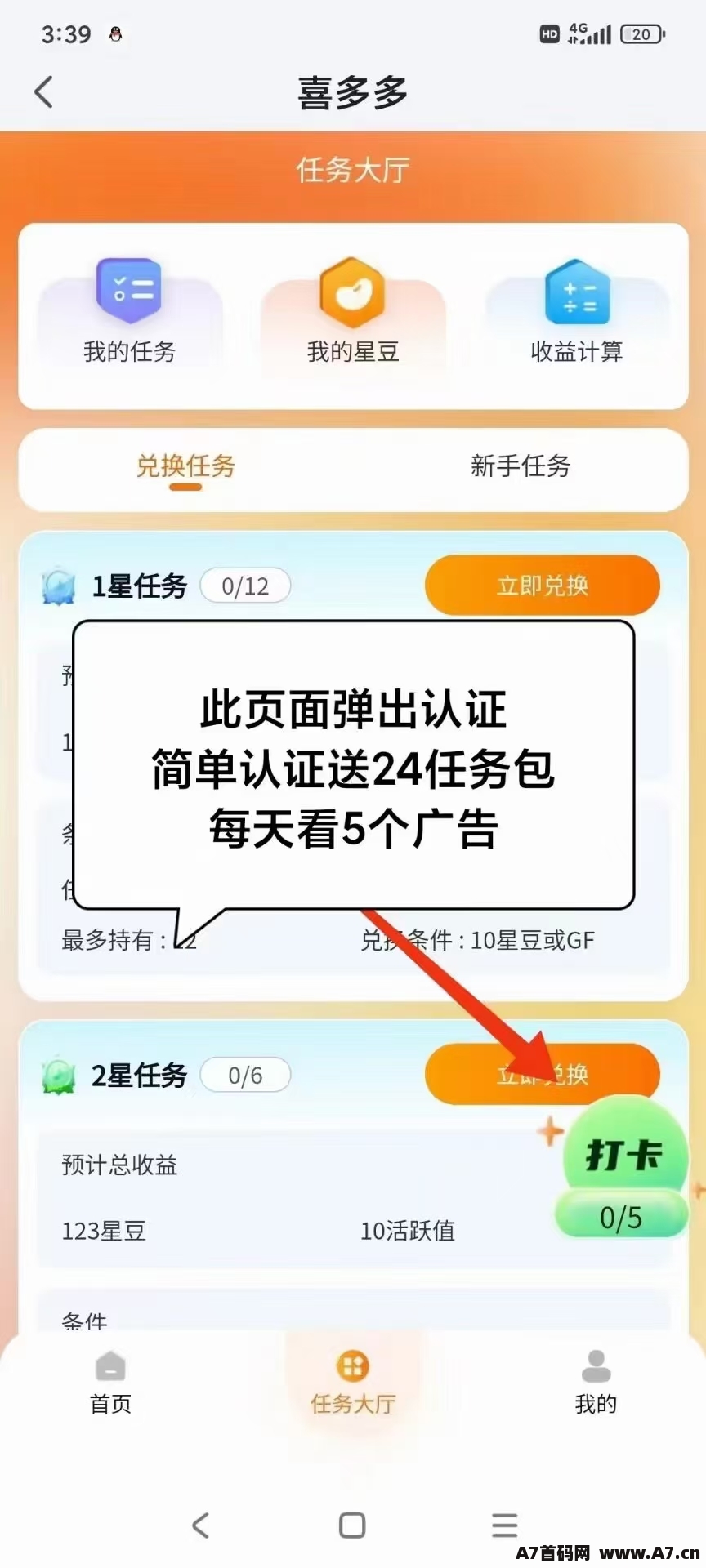Go back using the top-left arrow

pyautogui.click(x=44, y=92)
